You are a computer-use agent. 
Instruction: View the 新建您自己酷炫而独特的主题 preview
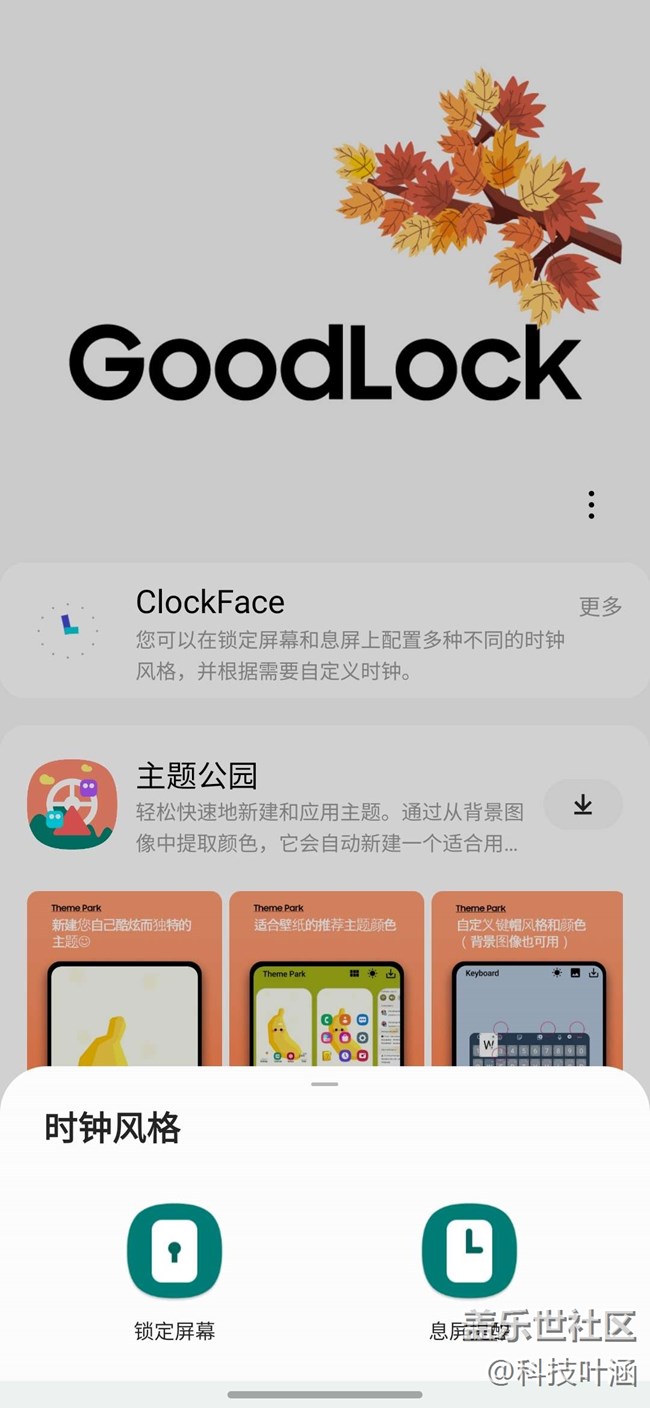pos(125,980)
